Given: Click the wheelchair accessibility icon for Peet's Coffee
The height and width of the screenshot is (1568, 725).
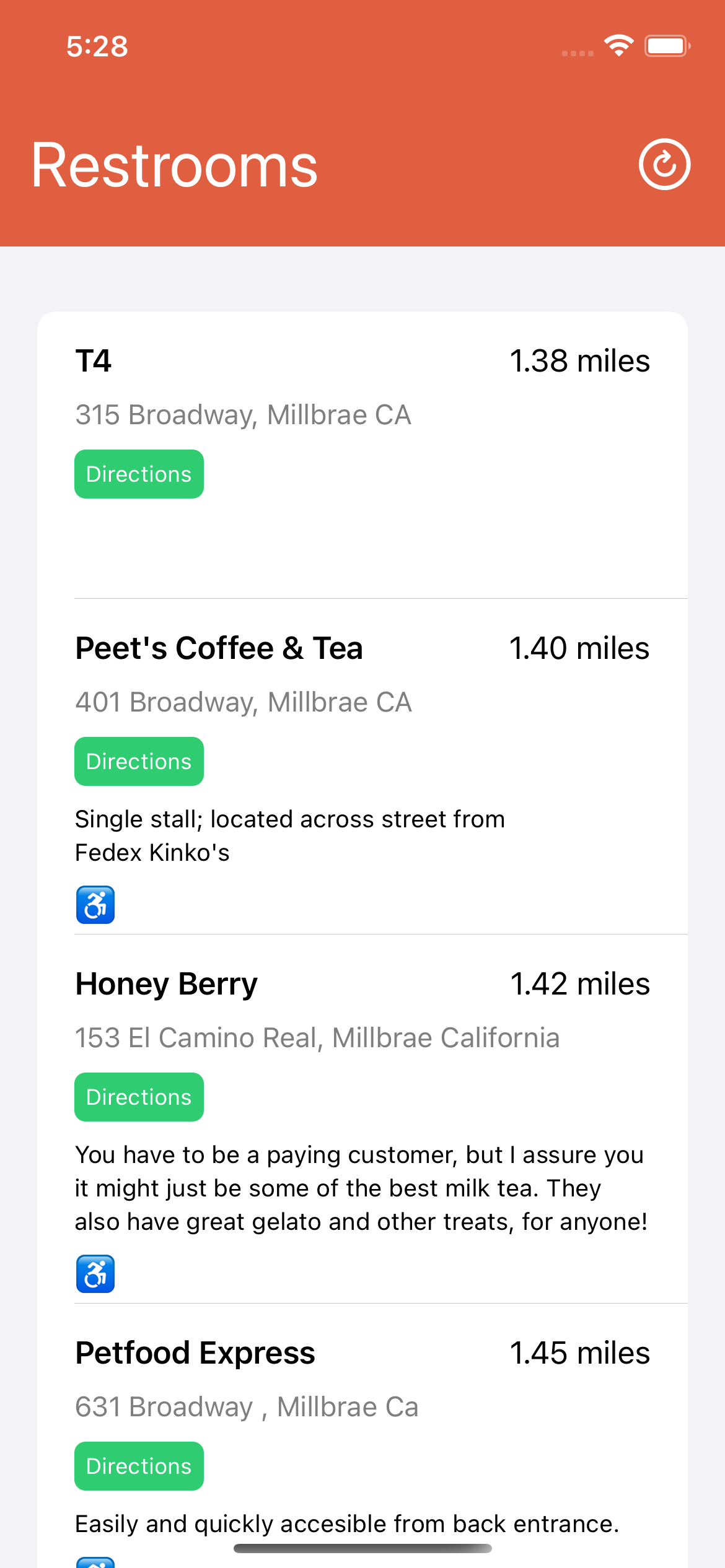Looking at the screenshot, I should tap(95, 905).
